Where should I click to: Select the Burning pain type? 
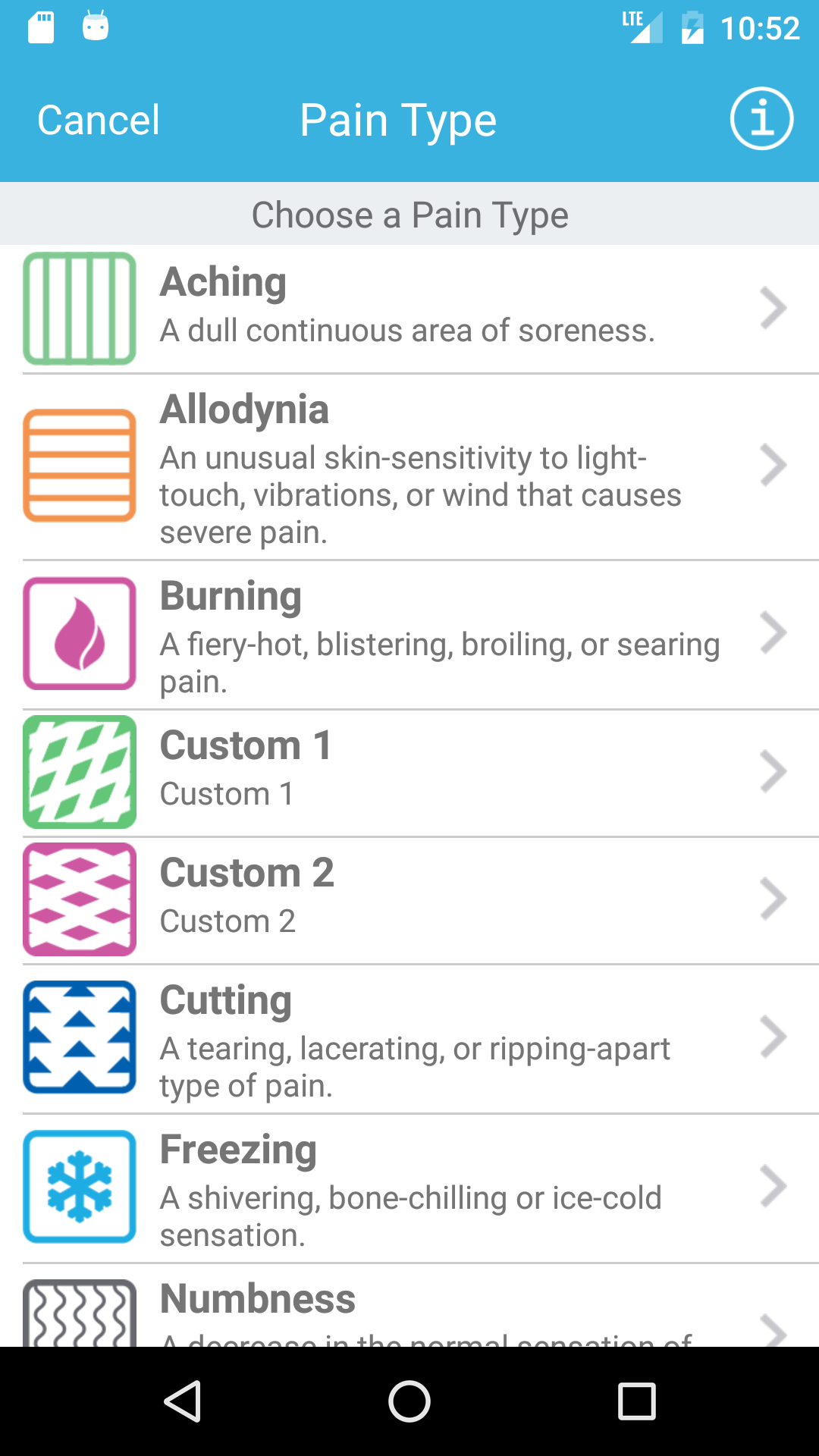pyautogui.click(x=409, y=634)
